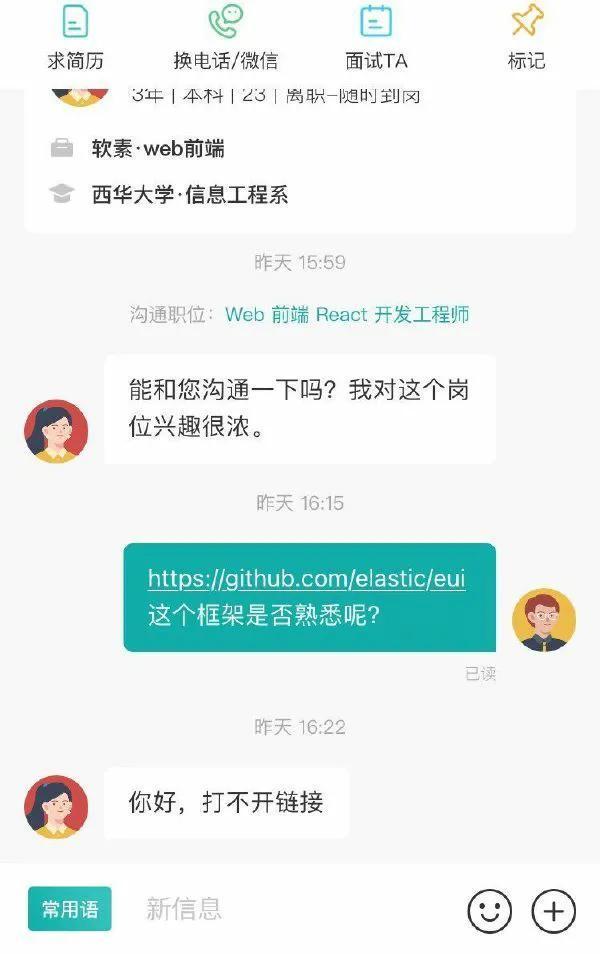Open the emoji picker
This screenshot has height=954, width=600.
coord(490,911)
